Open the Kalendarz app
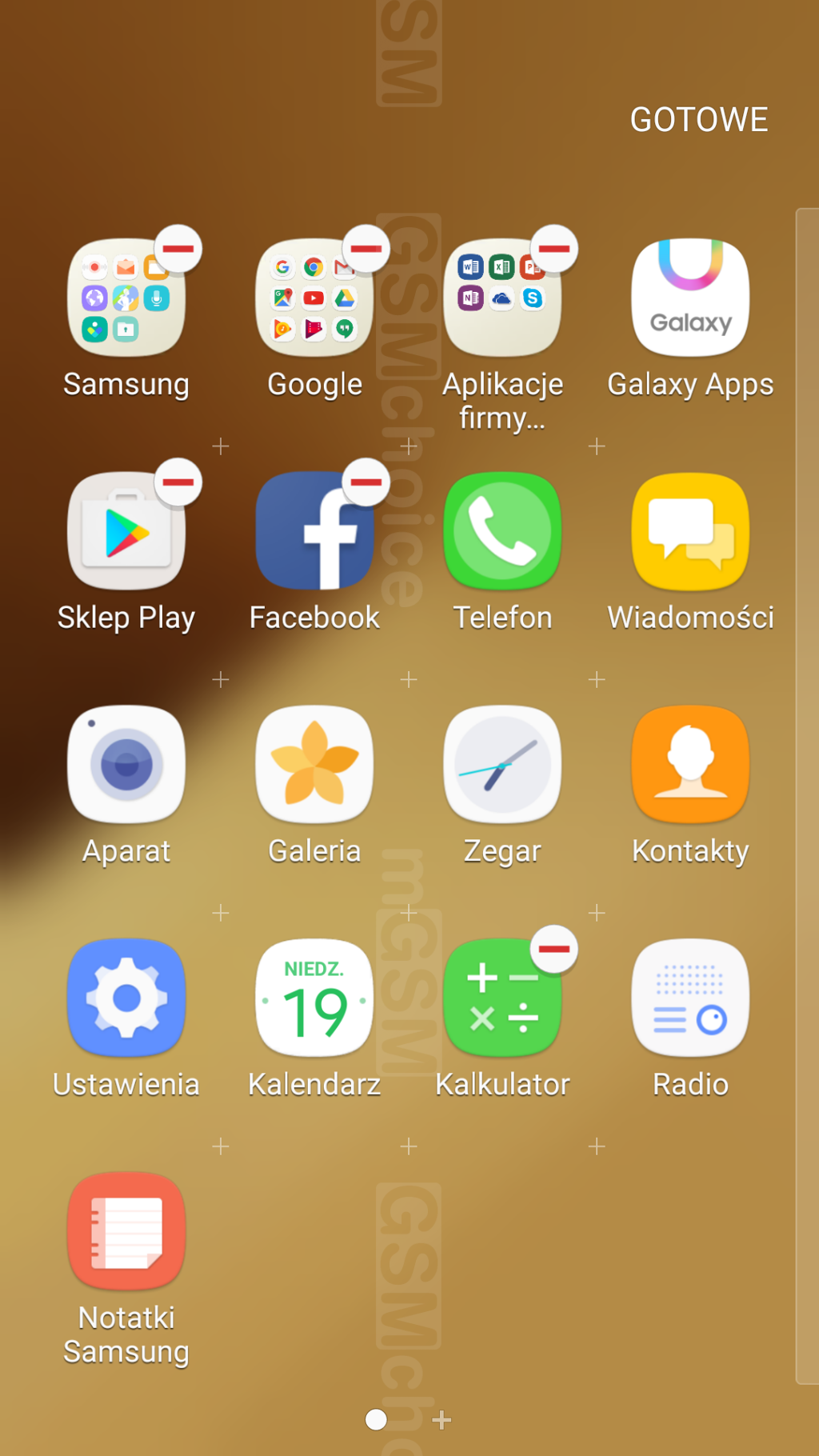 tap(314, 998)
